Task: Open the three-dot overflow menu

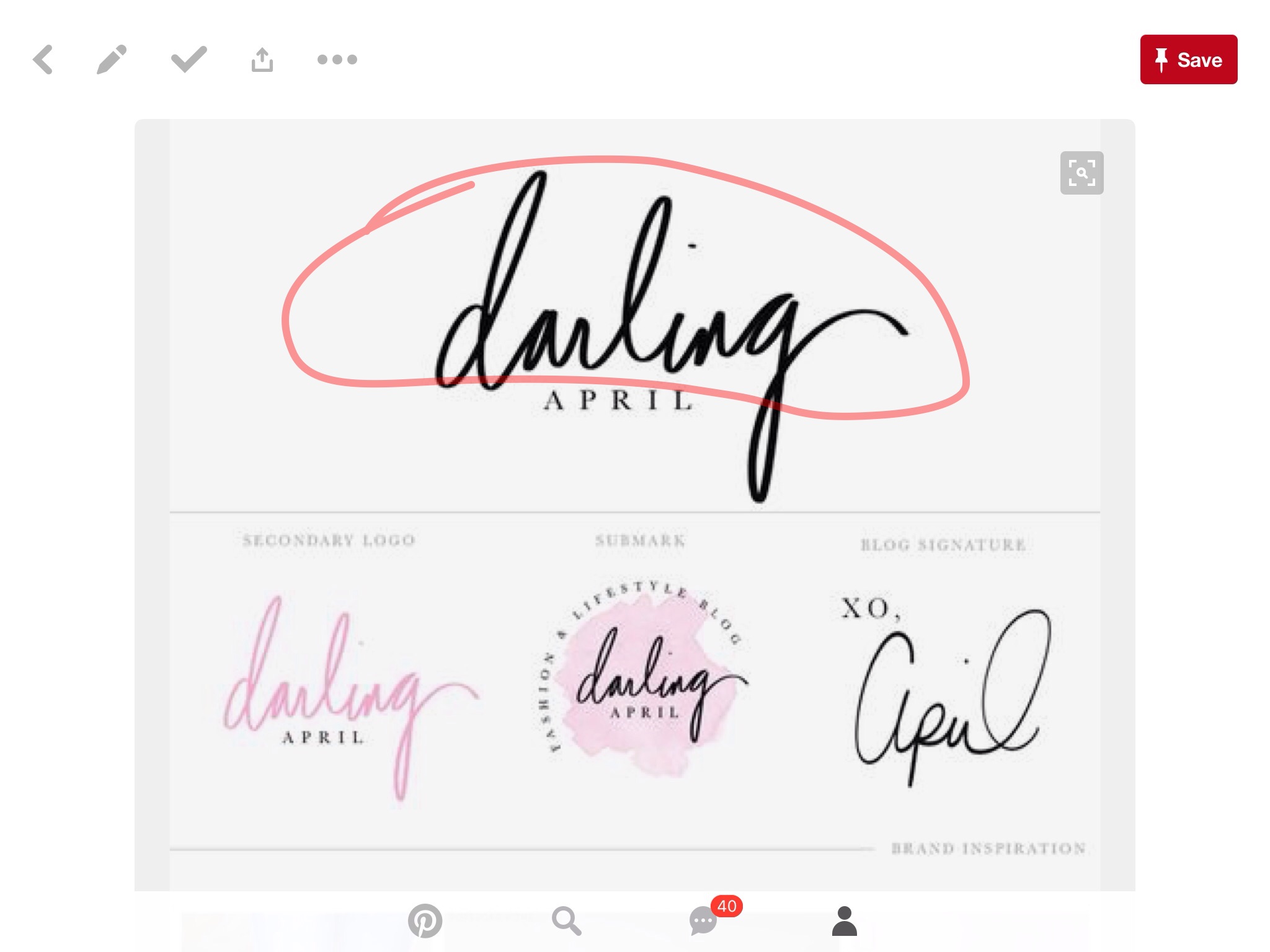Action: pyautogui.click(x=337, y=60)
